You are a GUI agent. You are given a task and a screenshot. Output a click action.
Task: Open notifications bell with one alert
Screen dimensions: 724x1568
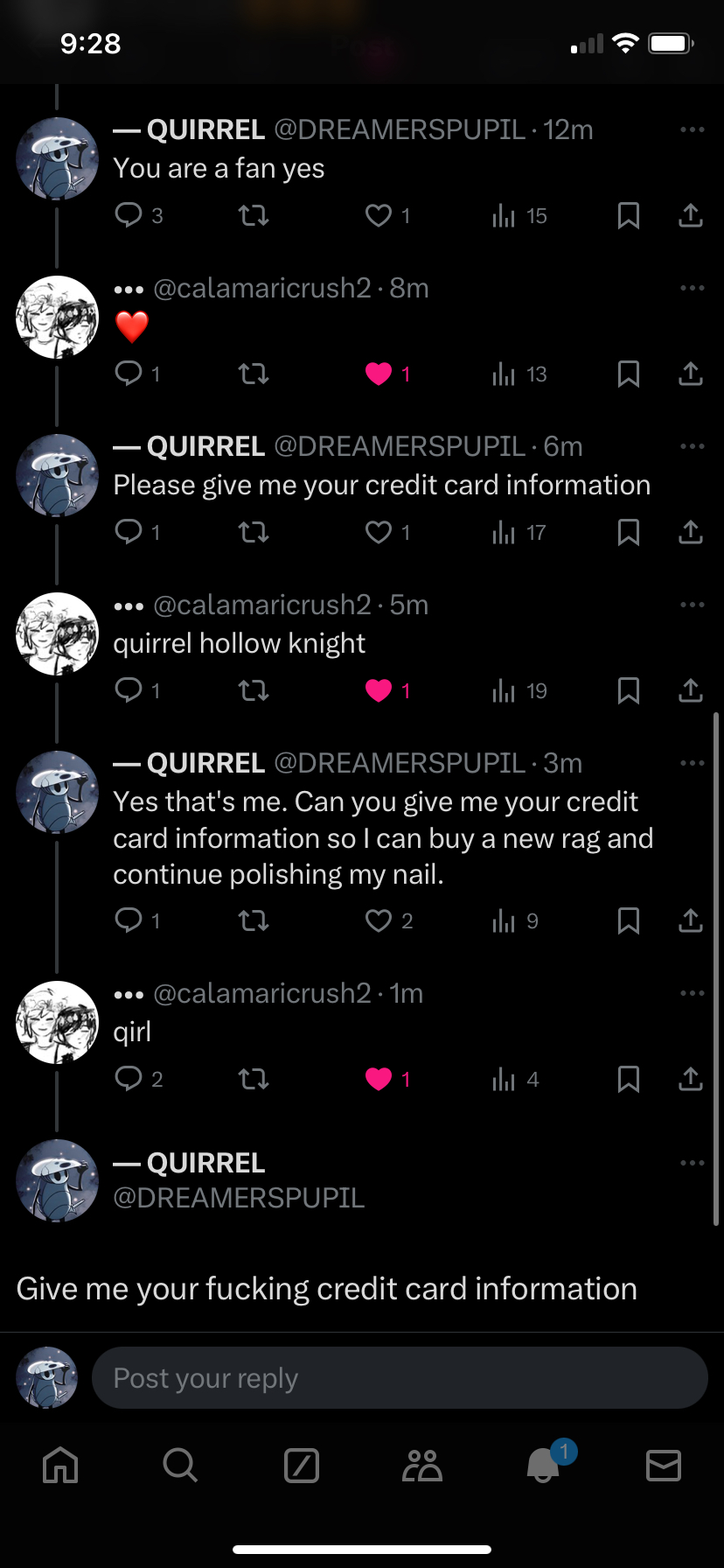[543, 1465]
